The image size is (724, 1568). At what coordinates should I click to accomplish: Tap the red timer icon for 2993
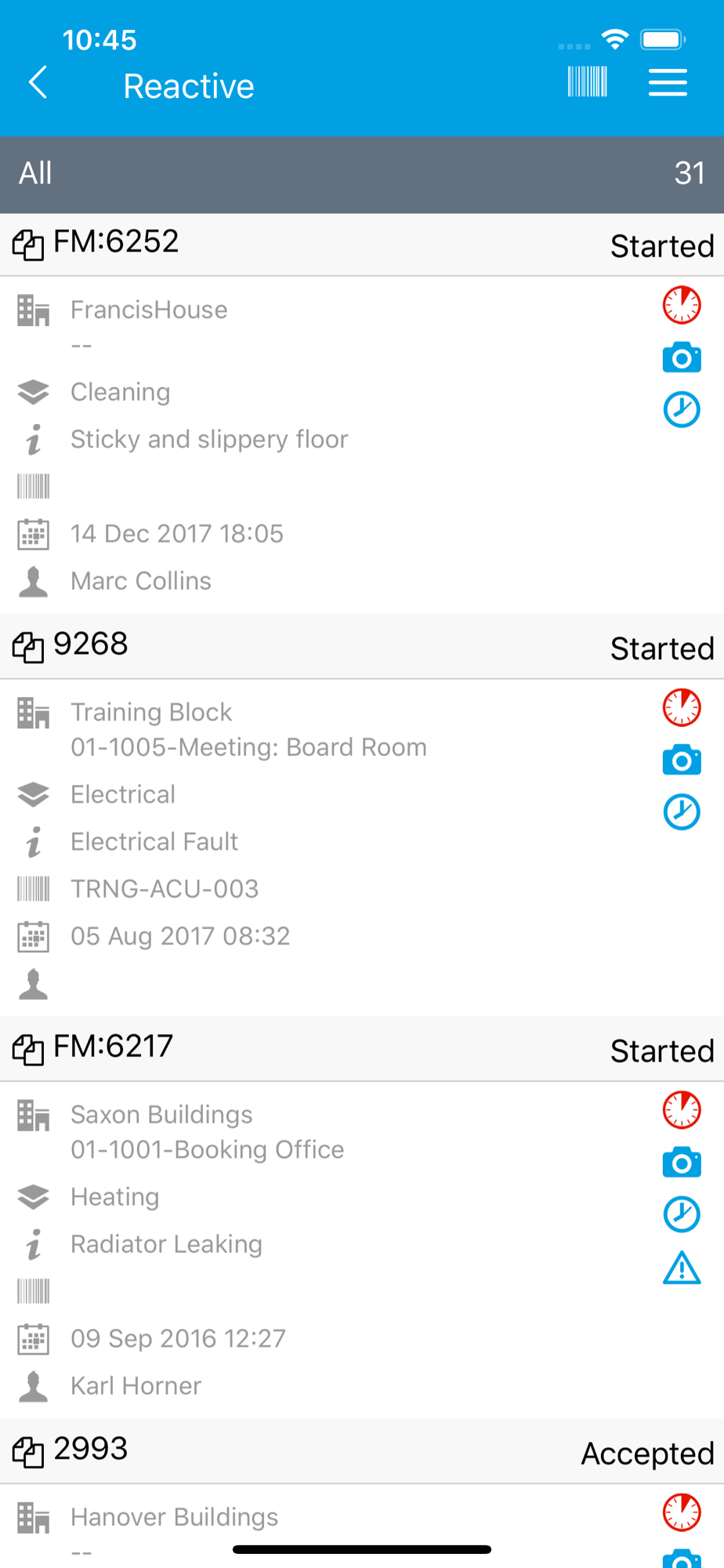click(682, 1512)
